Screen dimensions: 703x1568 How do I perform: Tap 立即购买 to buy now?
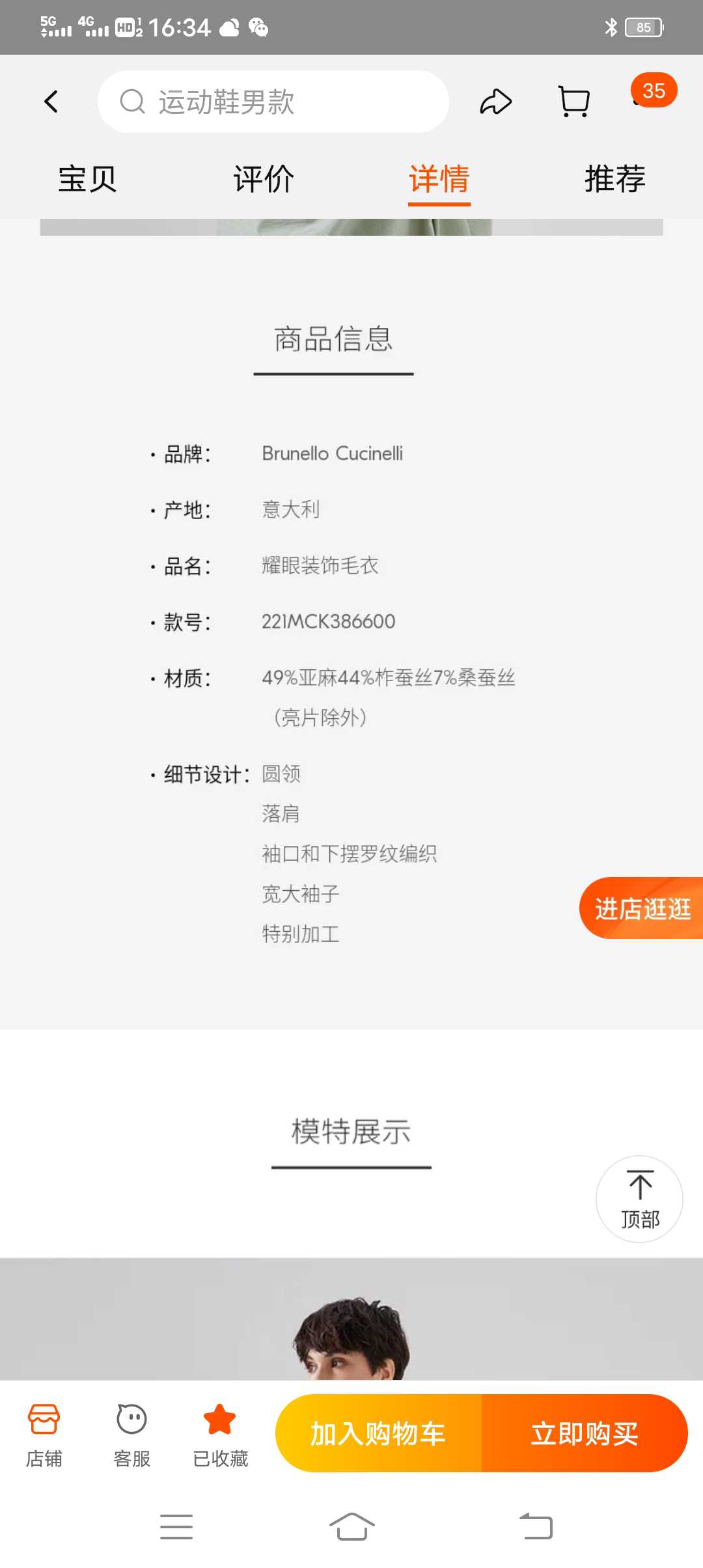(x=584, y=1433)
